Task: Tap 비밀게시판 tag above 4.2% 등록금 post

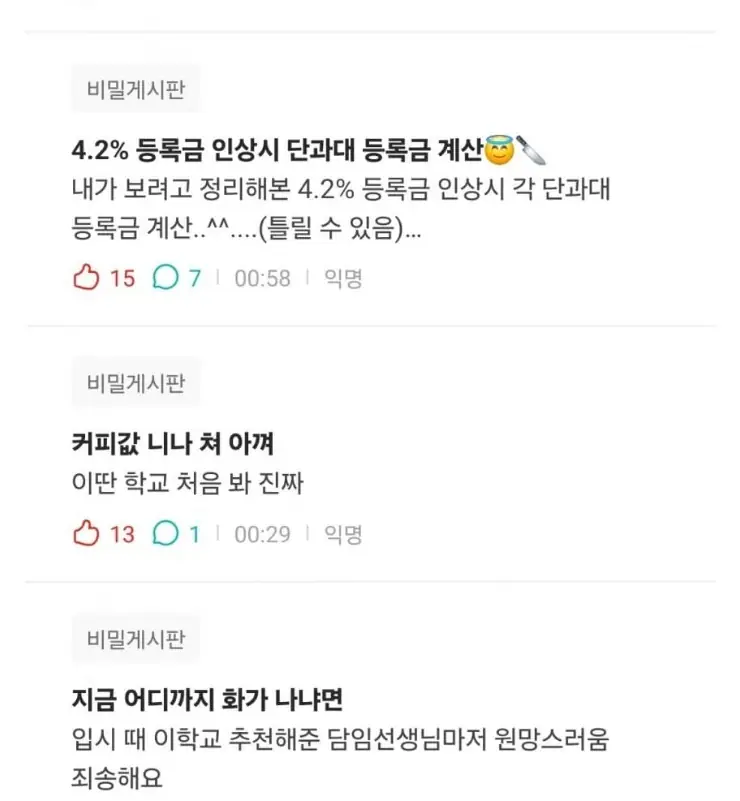Action: click(x=135, y=88)
